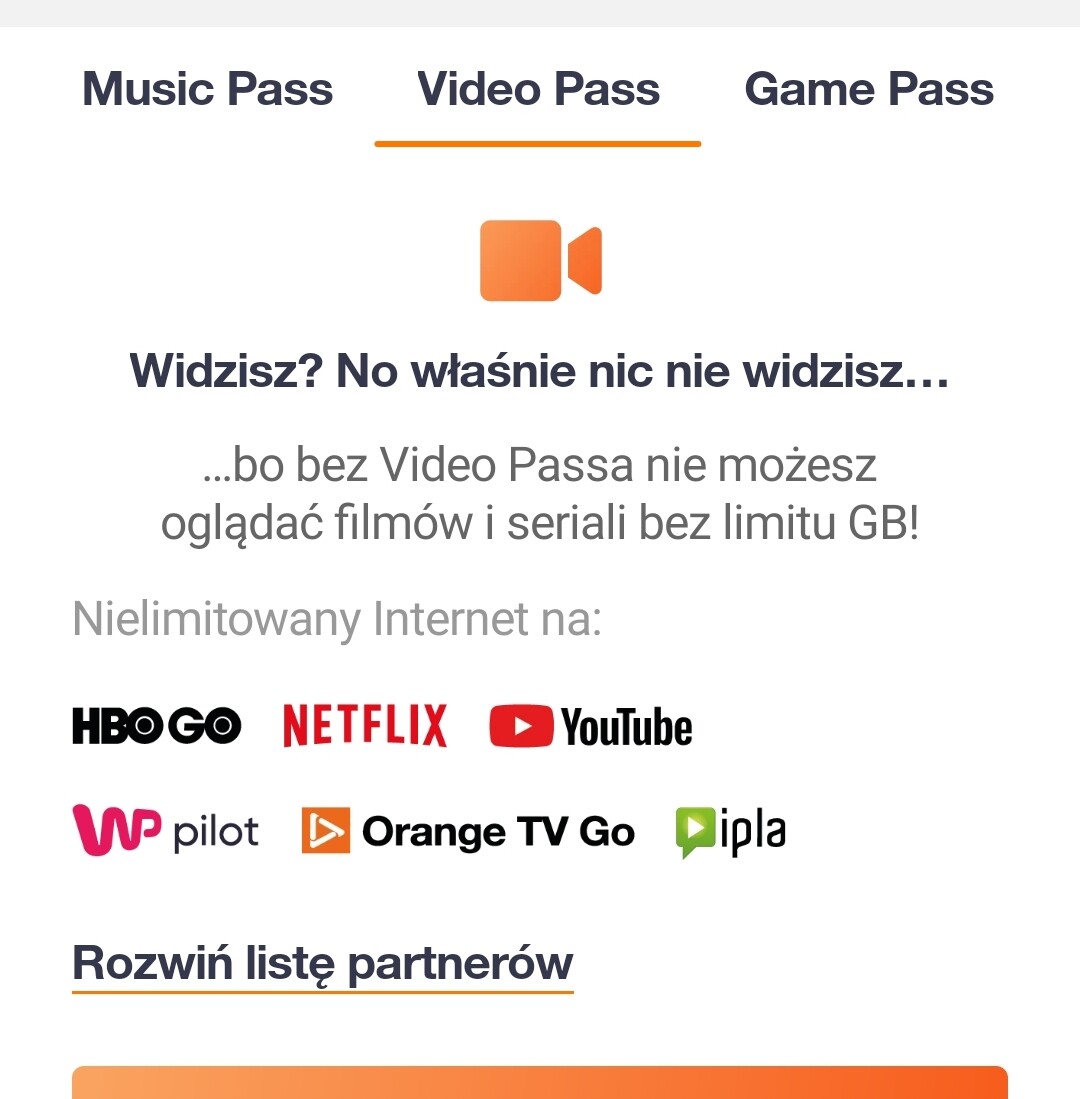Select the Video Pass tab
The width and height of the screenshot is (1080, 1099).
538,89
